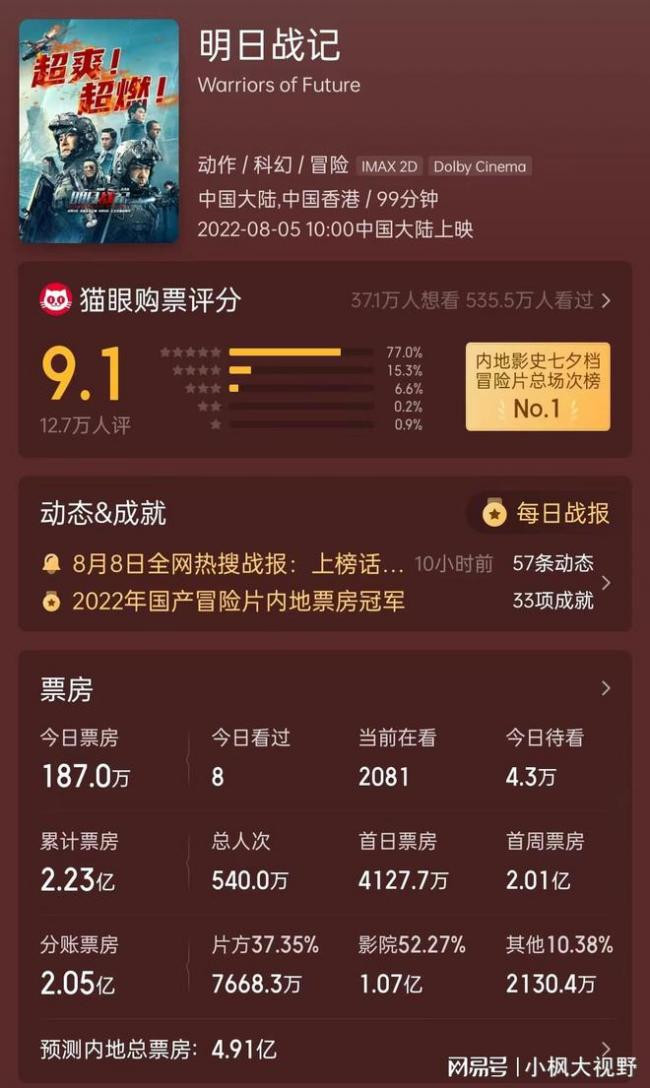
Task: Open the 每日战报 daily report
Action: point(547,514)
